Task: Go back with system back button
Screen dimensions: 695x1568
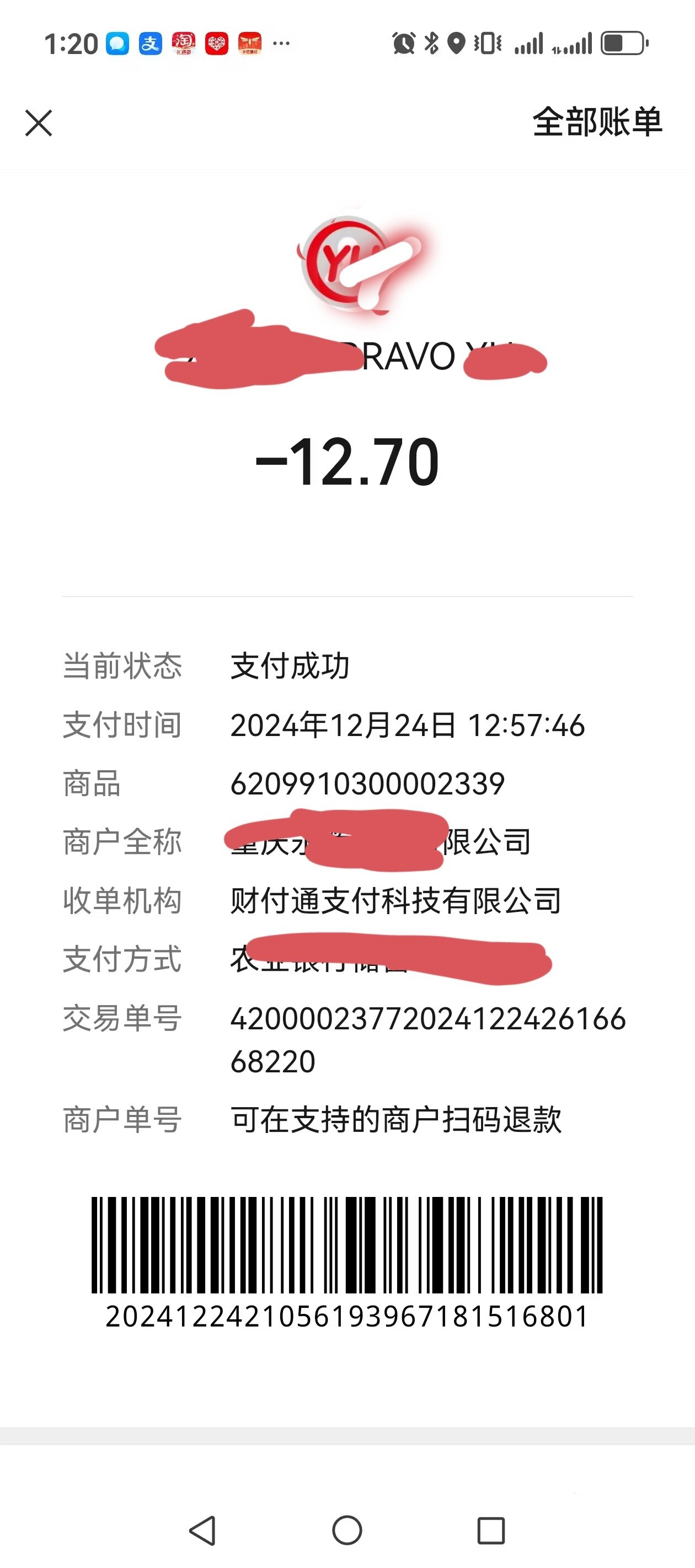Action: [203, 1531]
